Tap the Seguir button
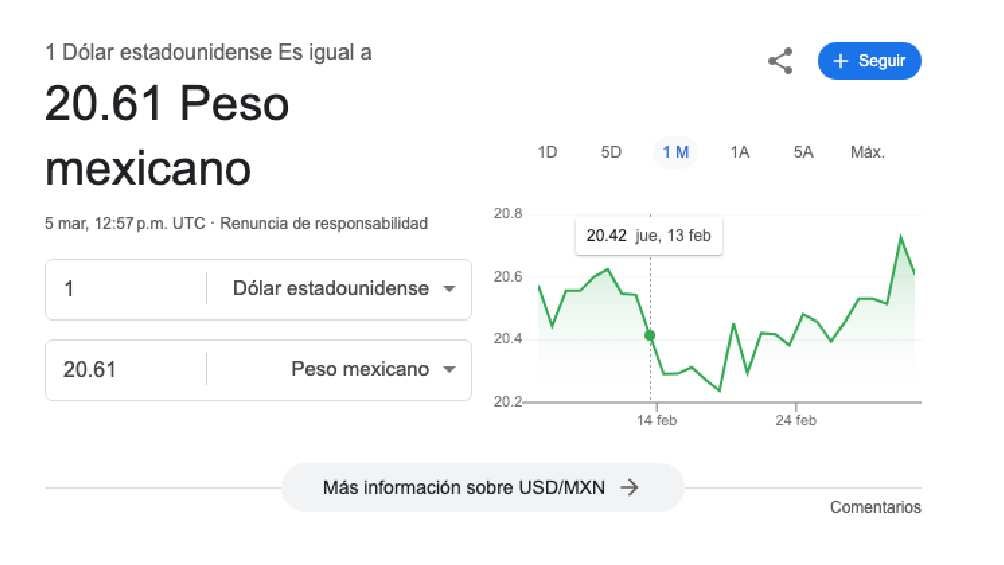 (x=869, y=61)
